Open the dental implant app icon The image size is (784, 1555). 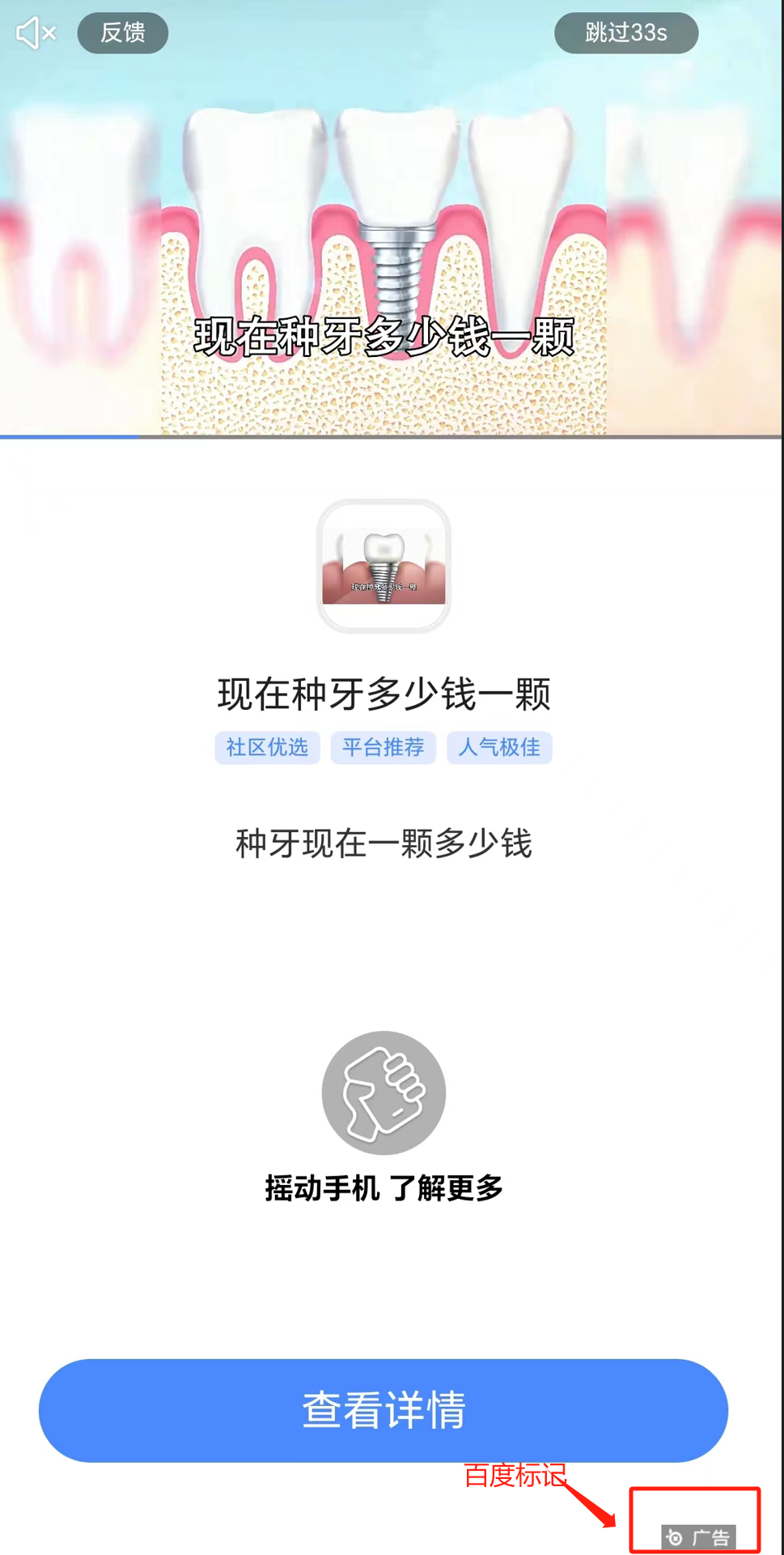click(384, 566)
